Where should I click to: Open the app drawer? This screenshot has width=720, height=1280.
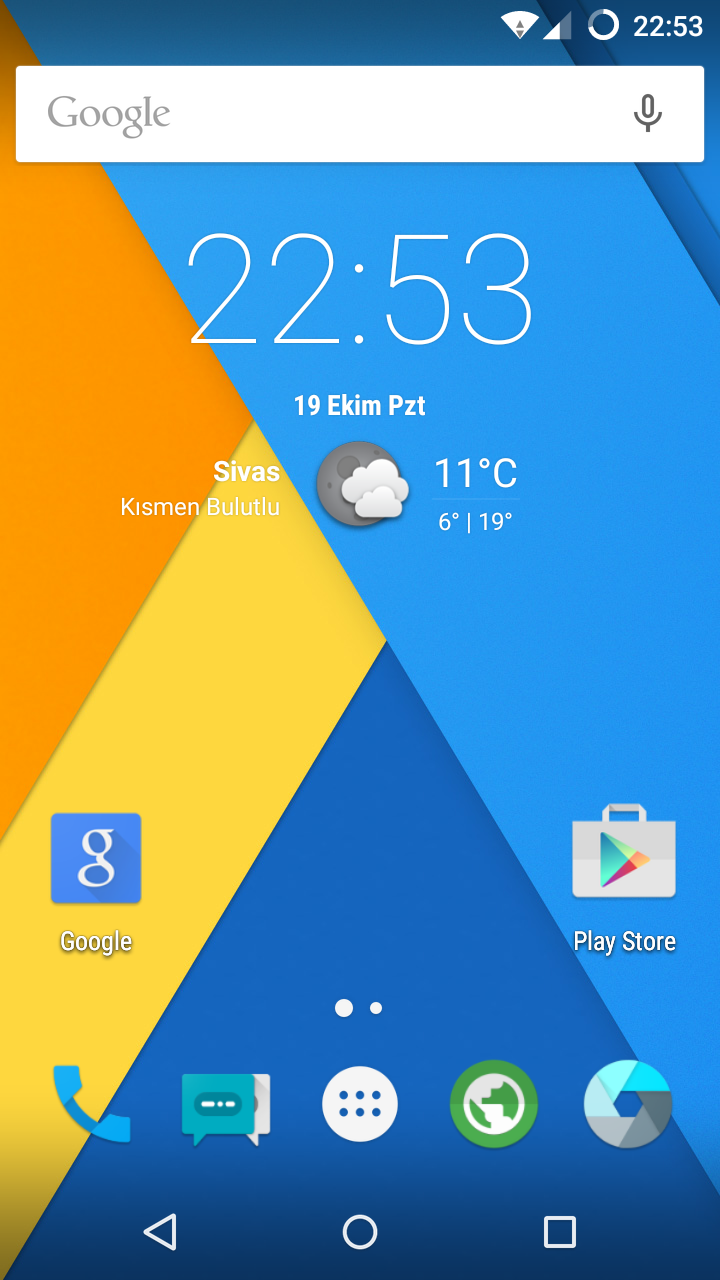tap(360, 1105)
